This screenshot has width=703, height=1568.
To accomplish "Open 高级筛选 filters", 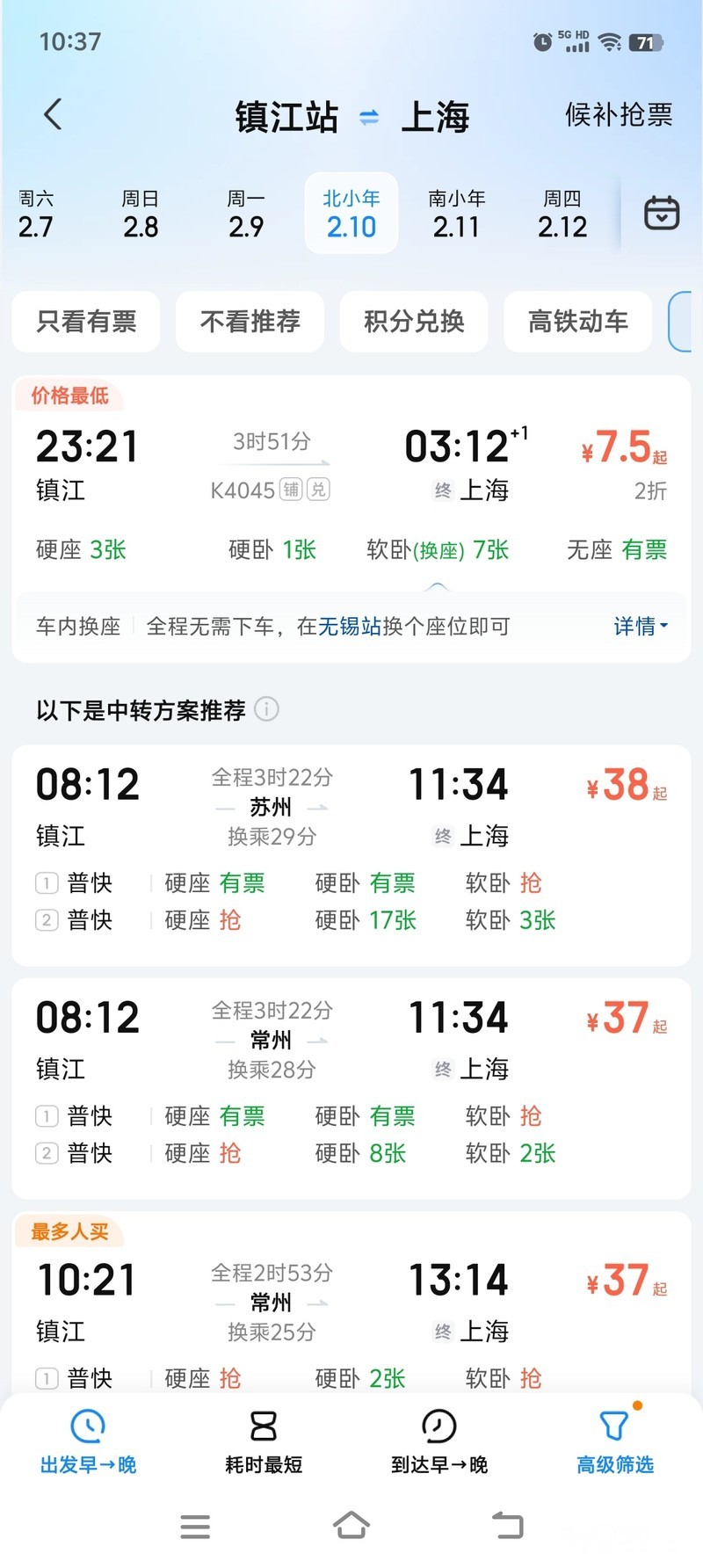I will coord(615,1443).
